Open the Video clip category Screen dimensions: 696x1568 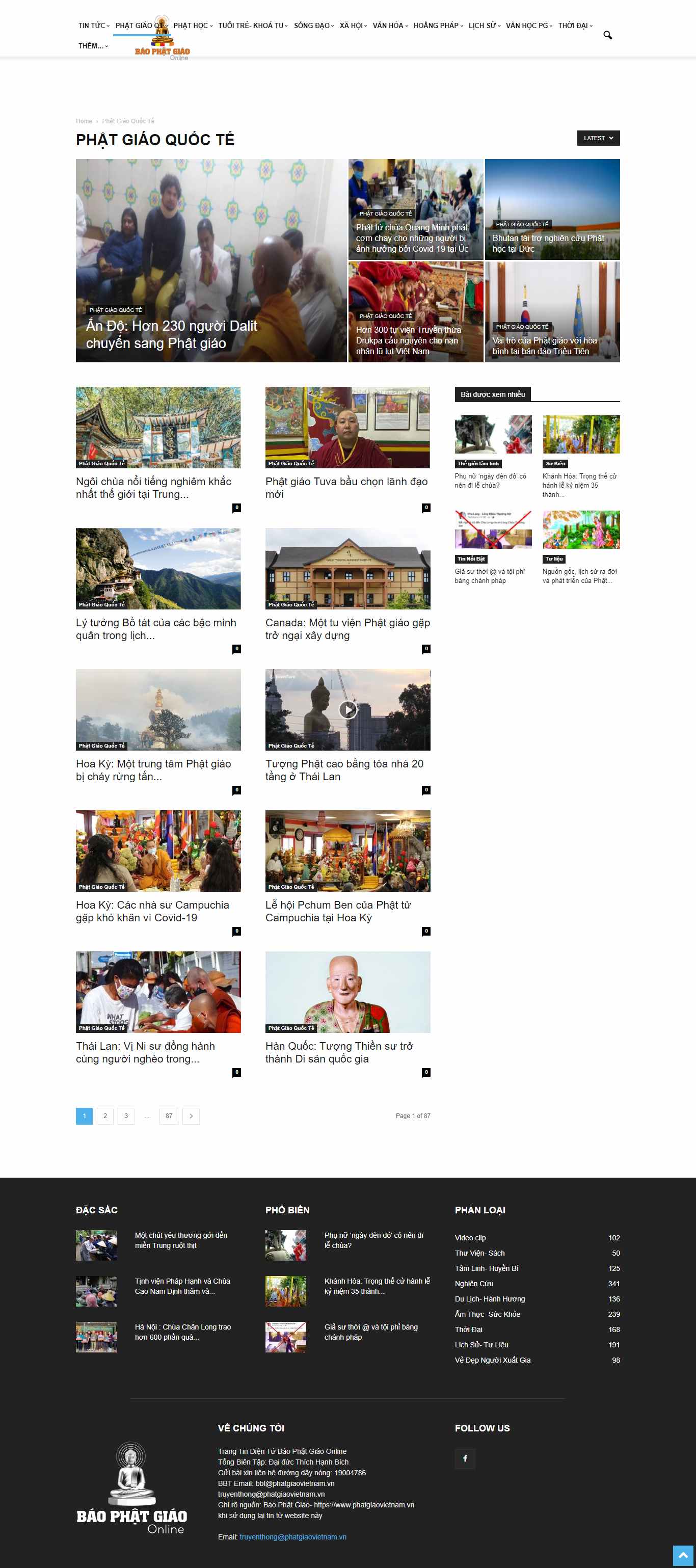tap(470, 1237)
